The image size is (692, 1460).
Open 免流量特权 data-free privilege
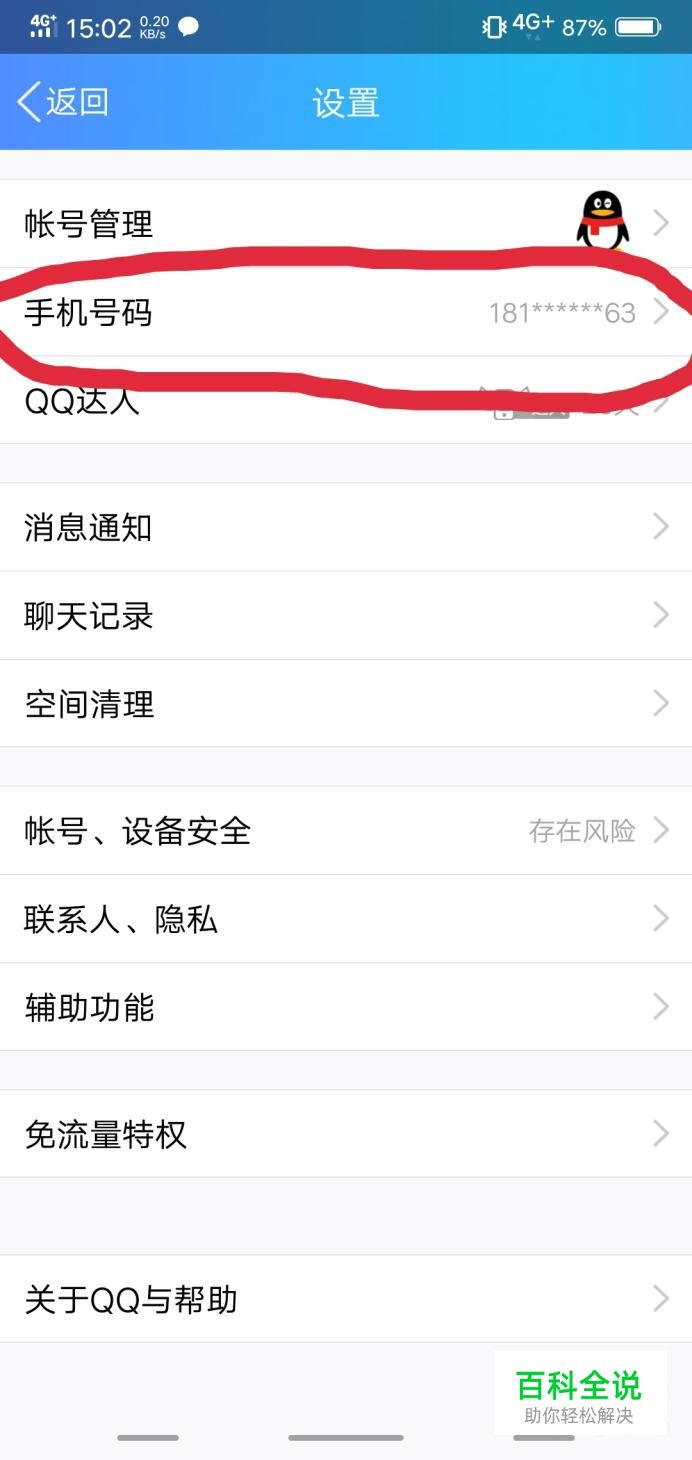pos(345,1134)
